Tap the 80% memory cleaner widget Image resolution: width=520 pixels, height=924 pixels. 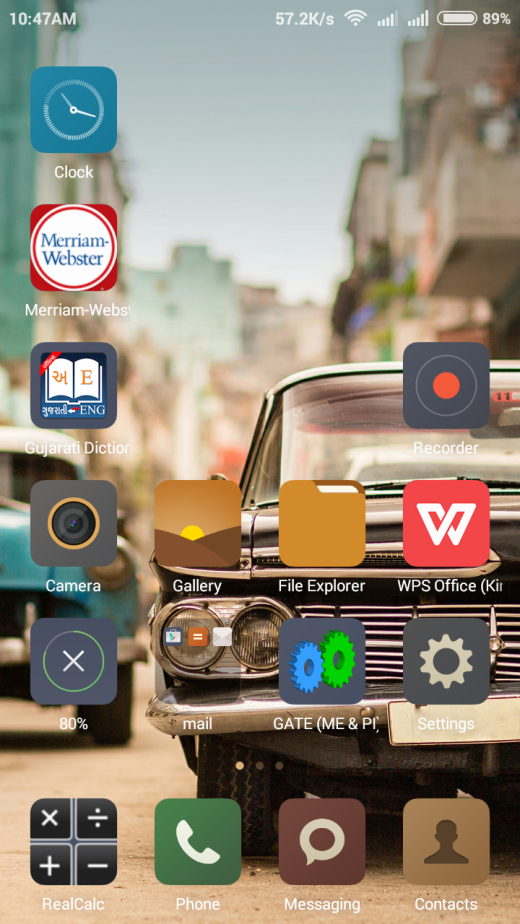pyautogui.click(x=74, y=661)
